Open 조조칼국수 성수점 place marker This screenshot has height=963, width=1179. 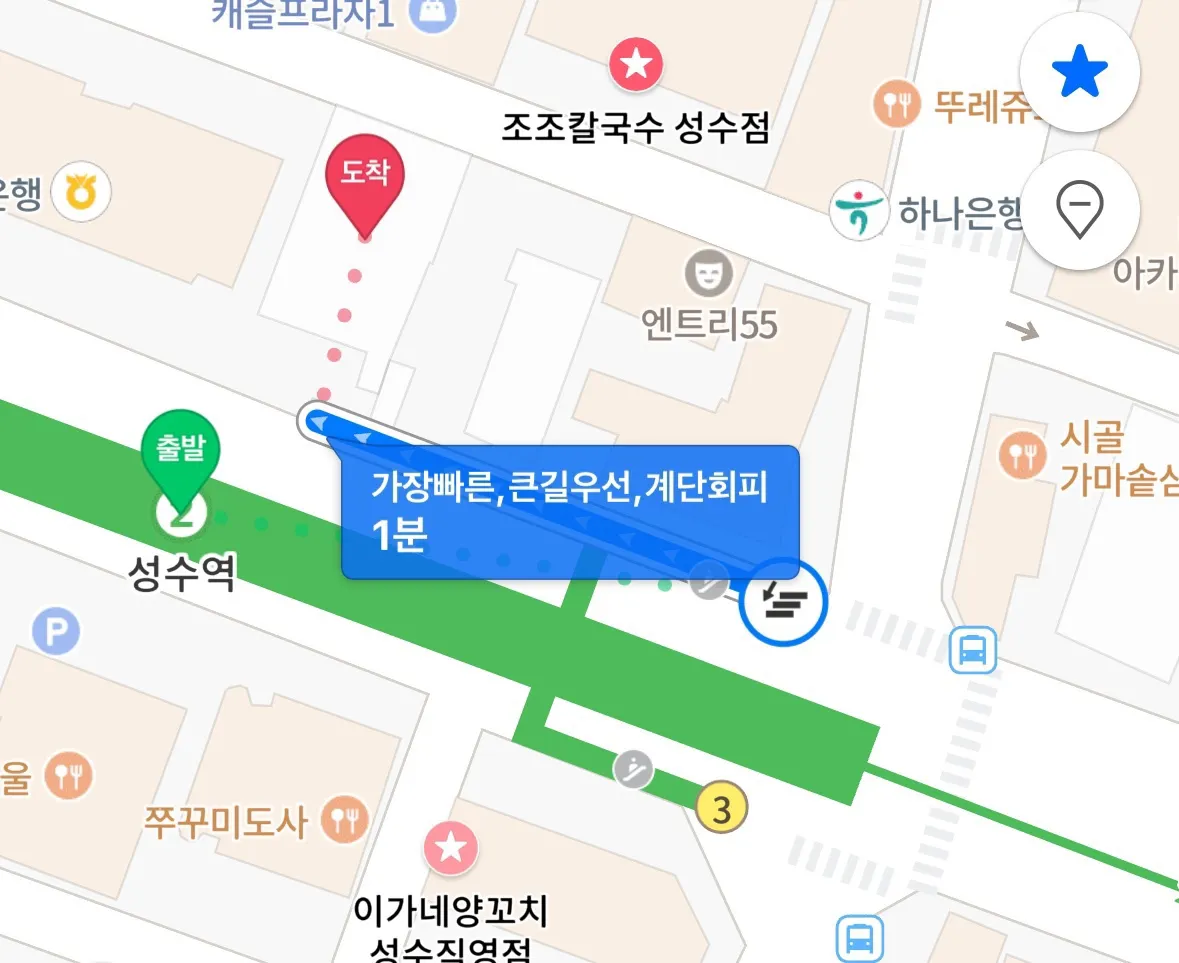click(x=637, y=66)
